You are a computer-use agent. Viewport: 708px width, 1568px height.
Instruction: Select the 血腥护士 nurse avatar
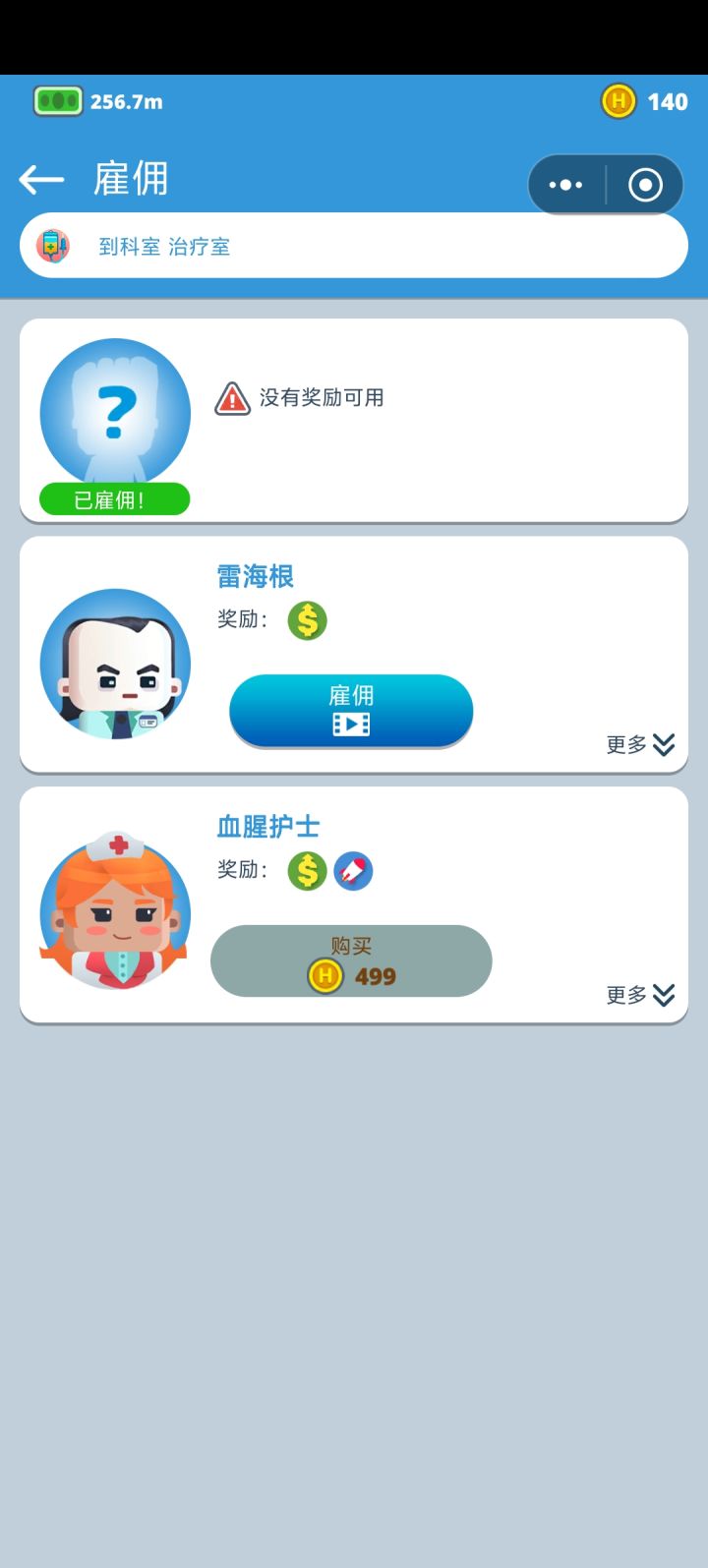(x=114, y=914)
